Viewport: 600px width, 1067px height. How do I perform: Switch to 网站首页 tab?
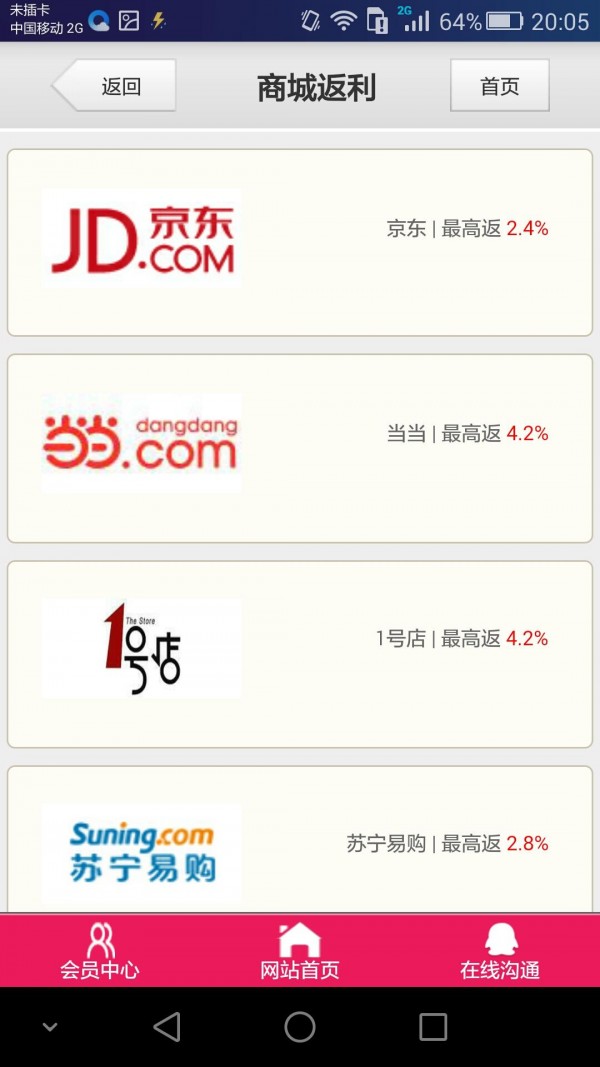point(300,951)
